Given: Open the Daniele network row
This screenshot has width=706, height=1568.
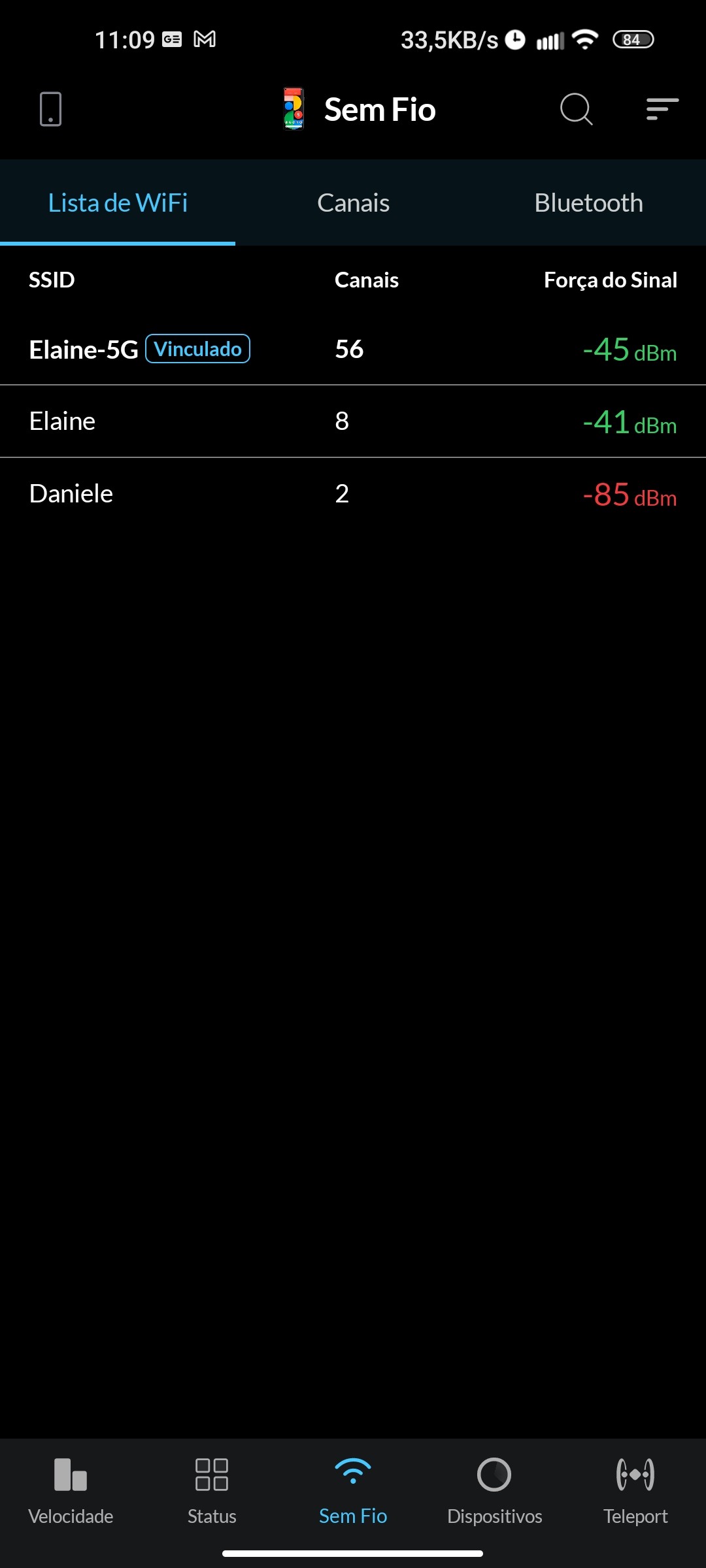Looking at the screenshot, I should (x=353, y=494).
